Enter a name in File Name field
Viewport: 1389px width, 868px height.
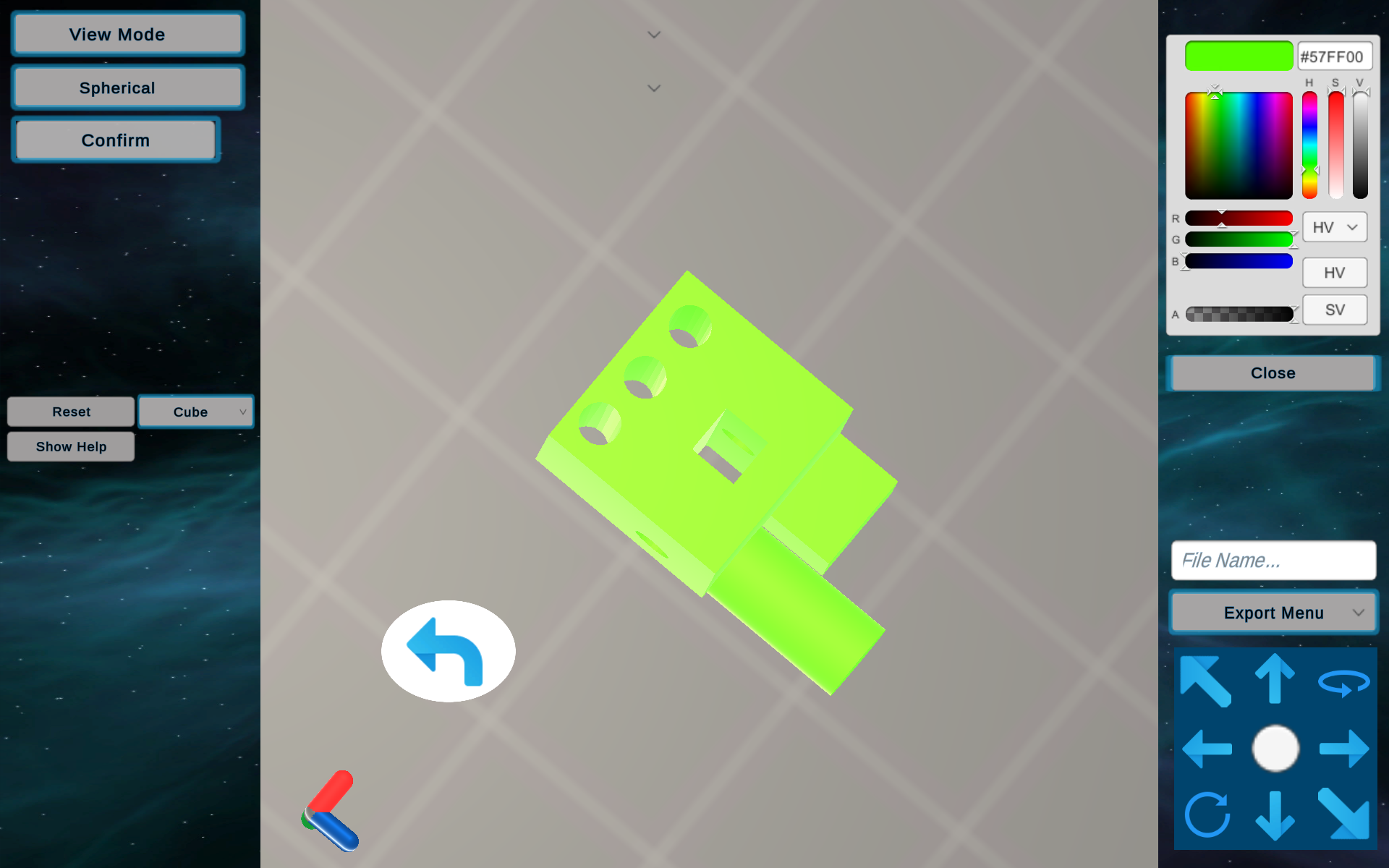[1273, 560]
